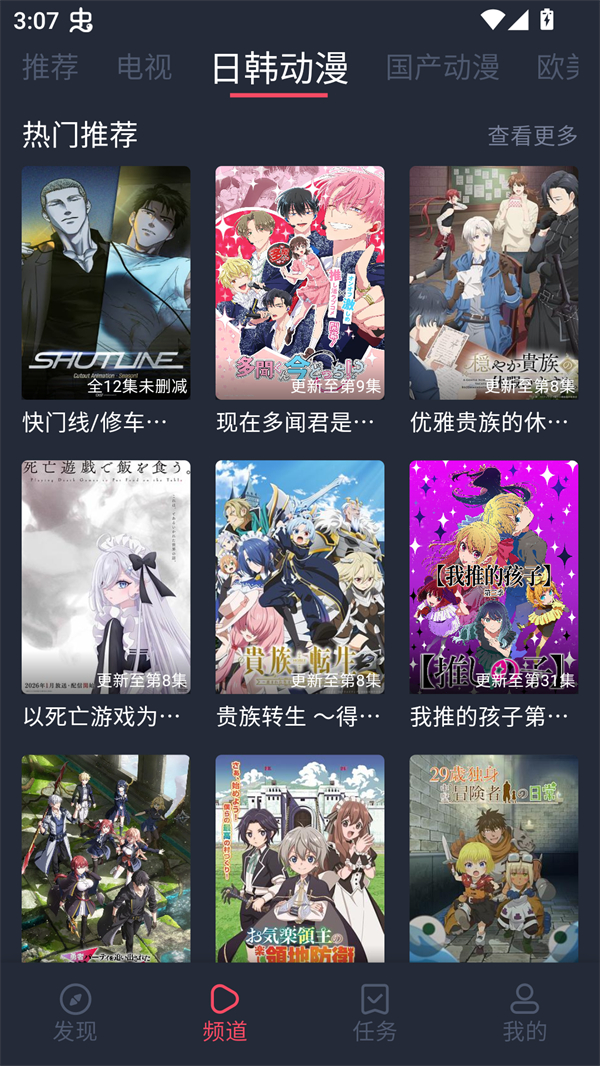Screen dimensions: 600x1066
Task: Open the 快门线/修车 anime card
Action: coord(106,283)
